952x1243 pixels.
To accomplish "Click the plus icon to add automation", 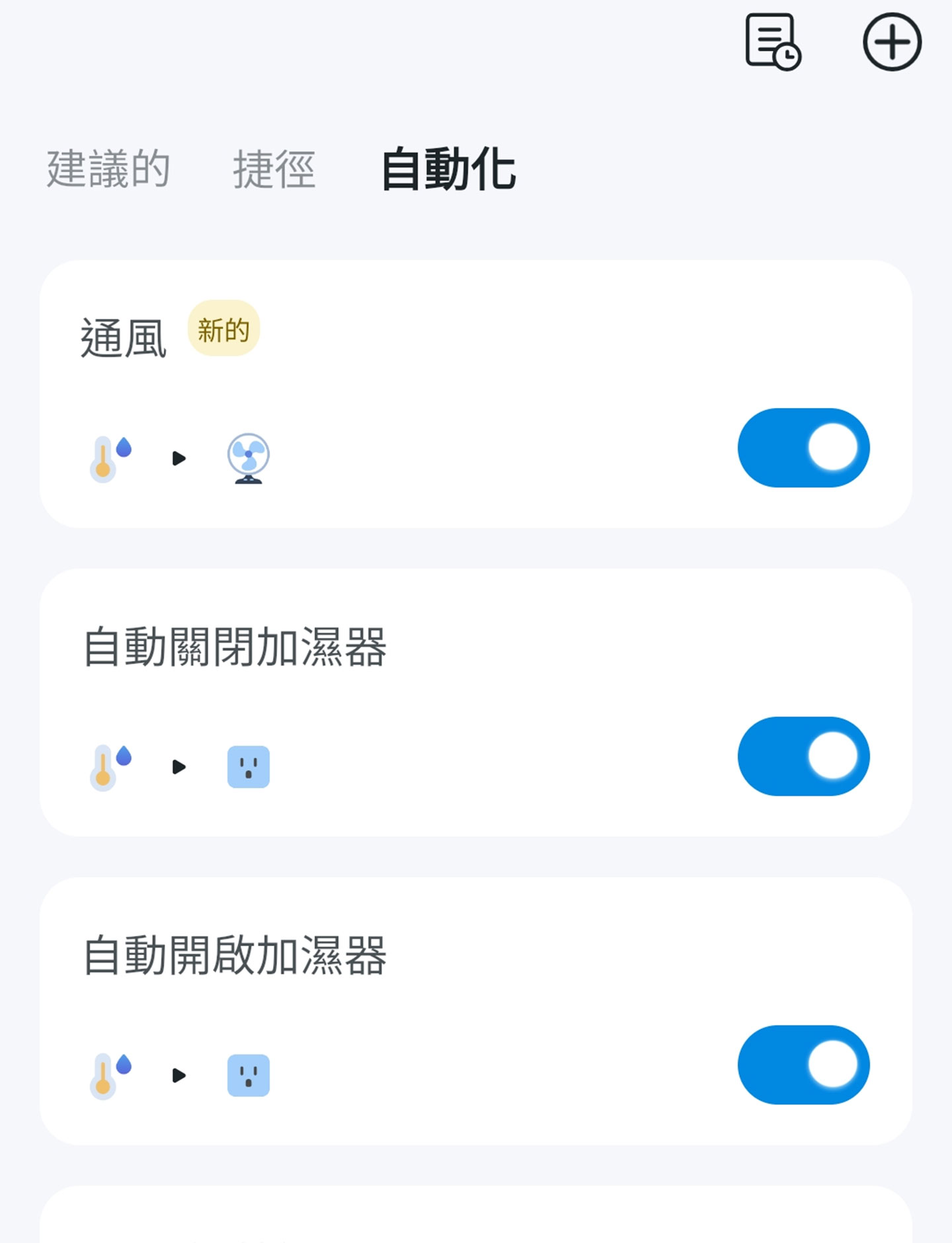I will pos(891,41).
